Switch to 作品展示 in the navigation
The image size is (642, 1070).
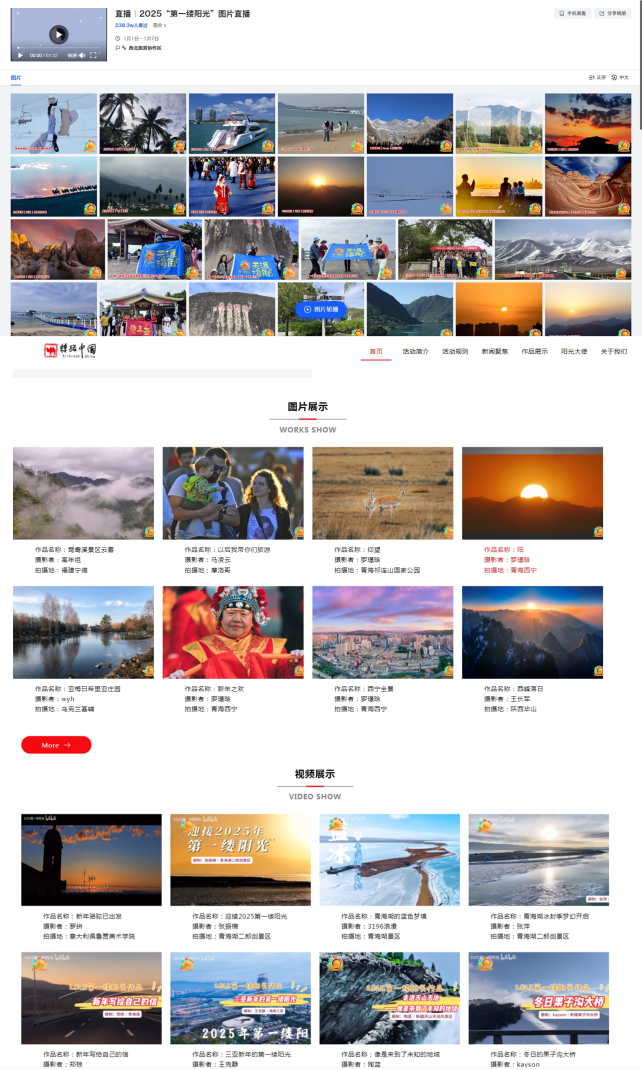click(x=534, y=352)
